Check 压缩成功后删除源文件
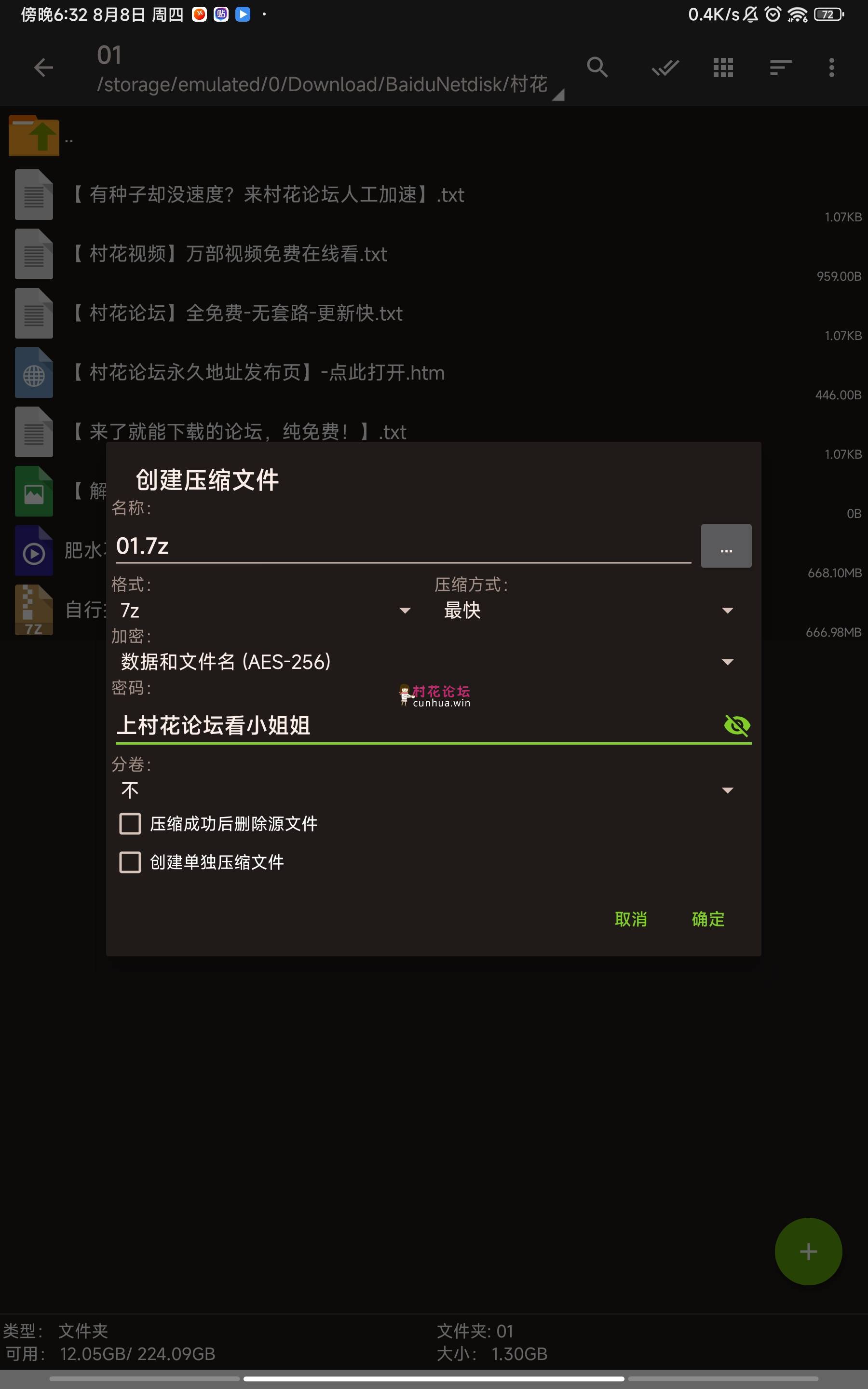This screenshot has width=868, height=1389. click(x=130, y=824)
